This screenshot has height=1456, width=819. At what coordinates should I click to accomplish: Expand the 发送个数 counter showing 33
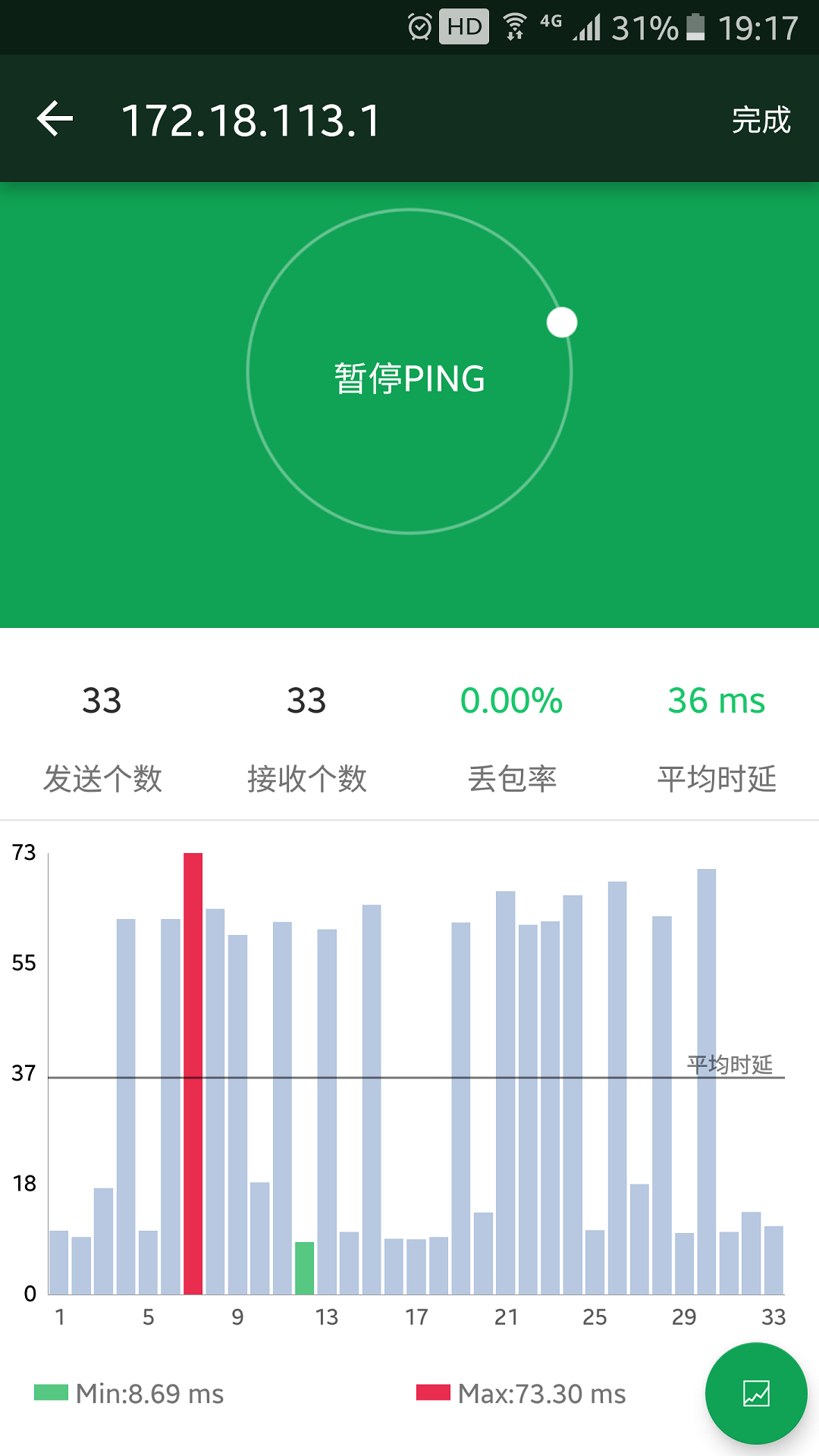coord(102,739)
